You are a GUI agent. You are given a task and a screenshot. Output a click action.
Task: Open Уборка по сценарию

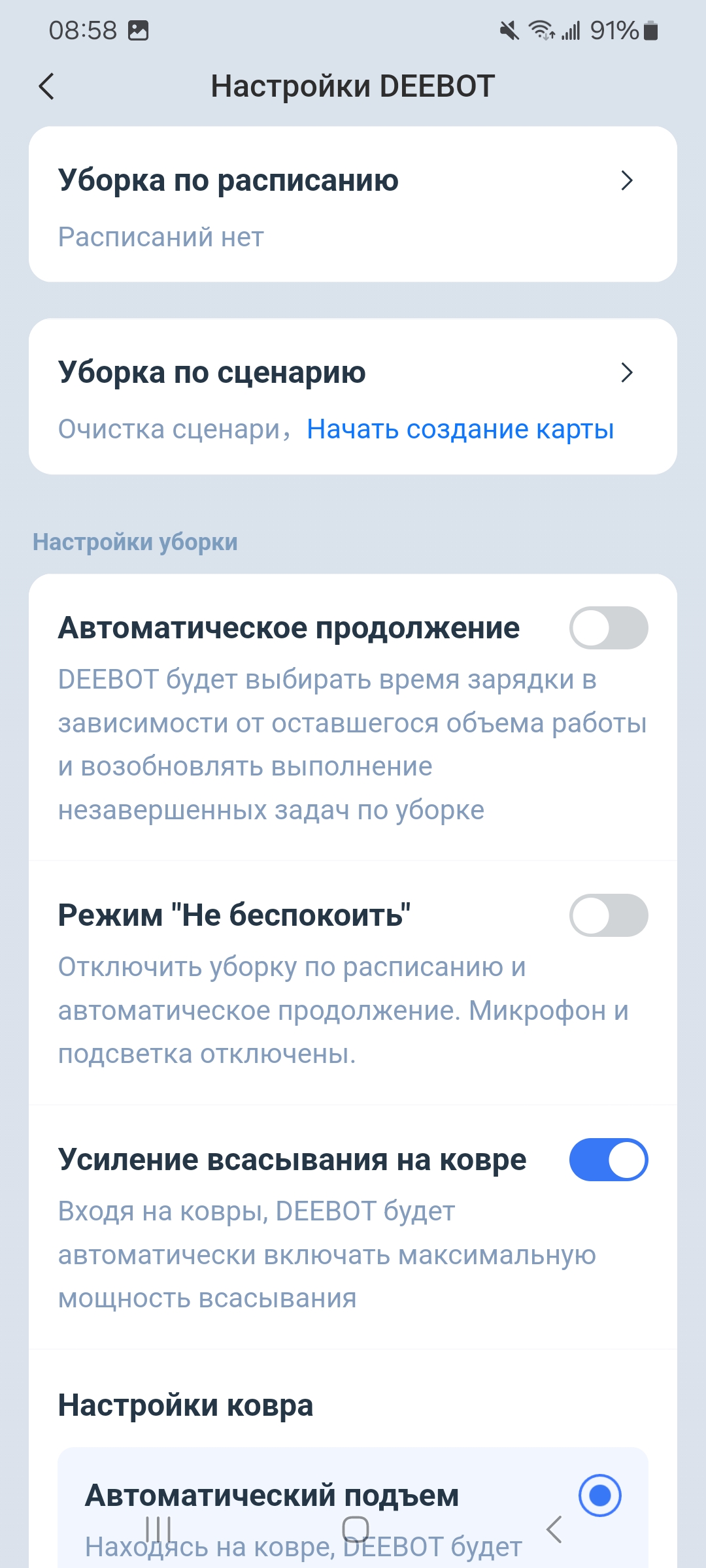(353, 397)
